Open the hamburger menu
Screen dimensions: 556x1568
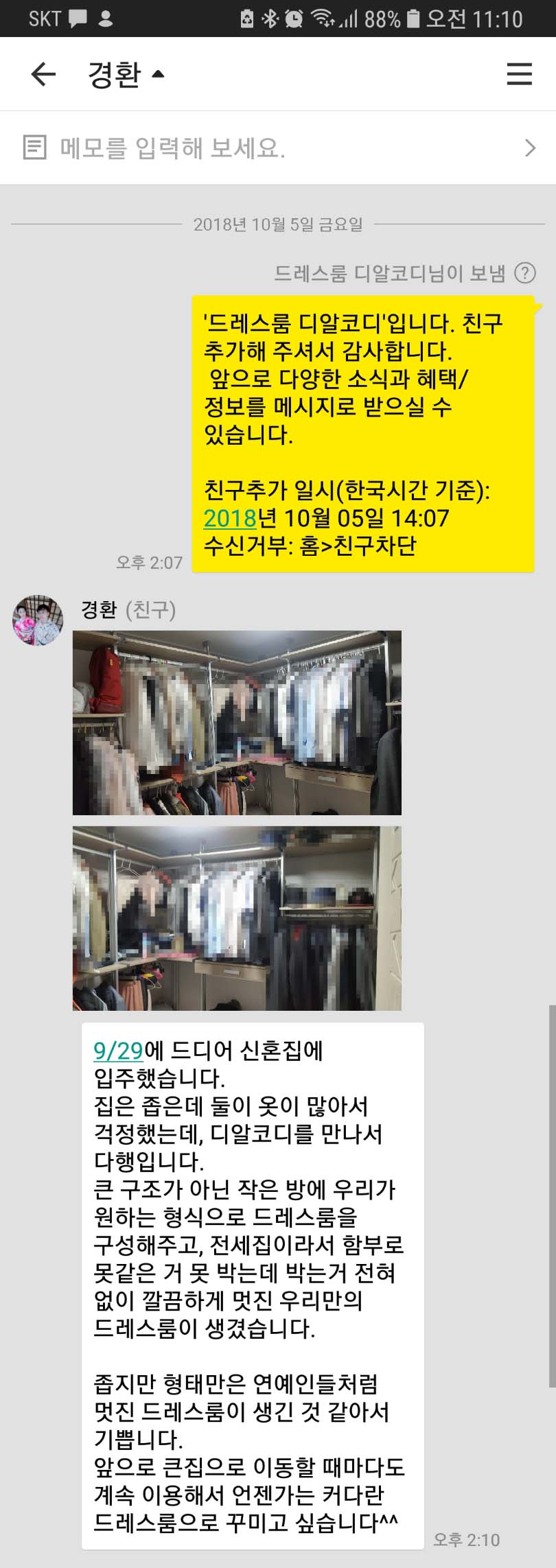pyautogui.click(x=519, y=74)
